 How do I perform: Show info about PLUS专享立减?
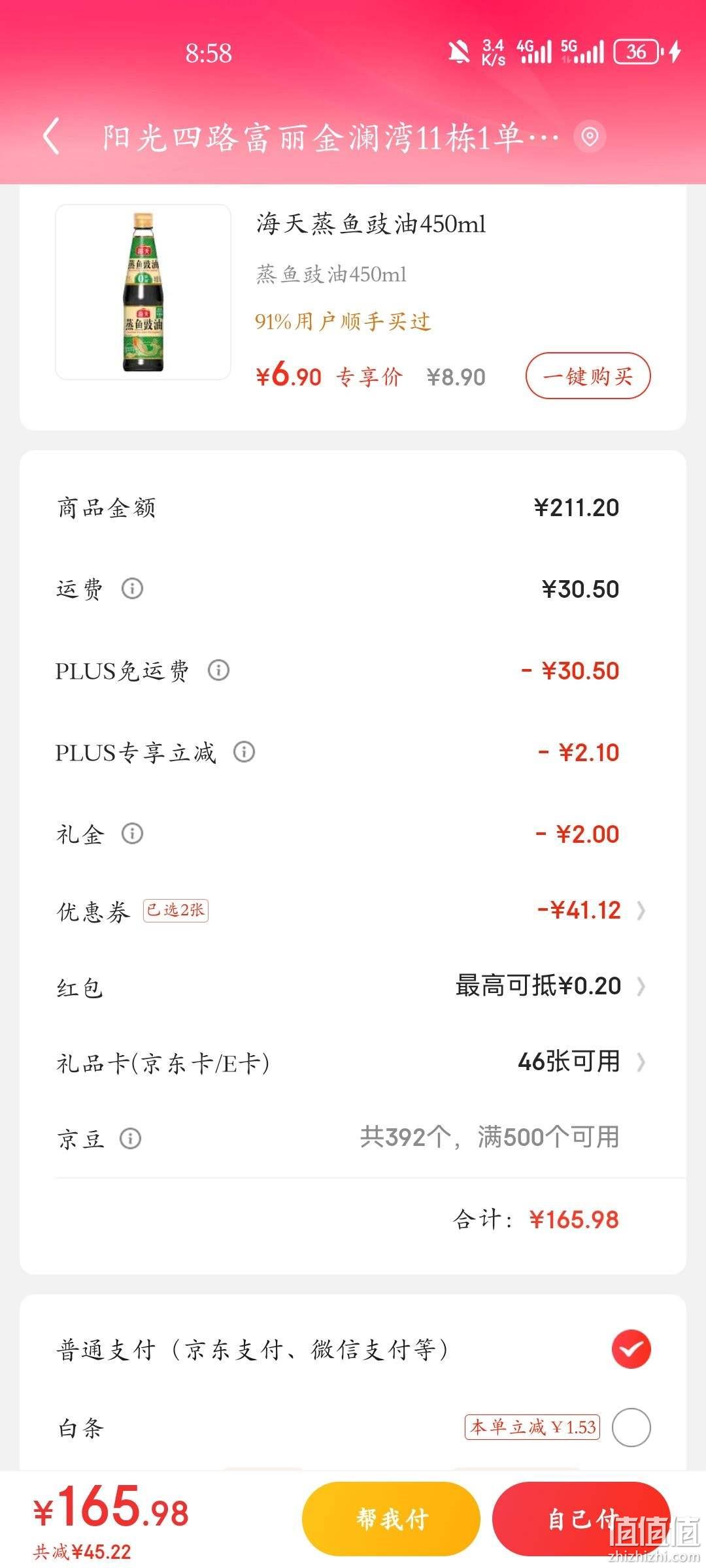pos(244,752)
